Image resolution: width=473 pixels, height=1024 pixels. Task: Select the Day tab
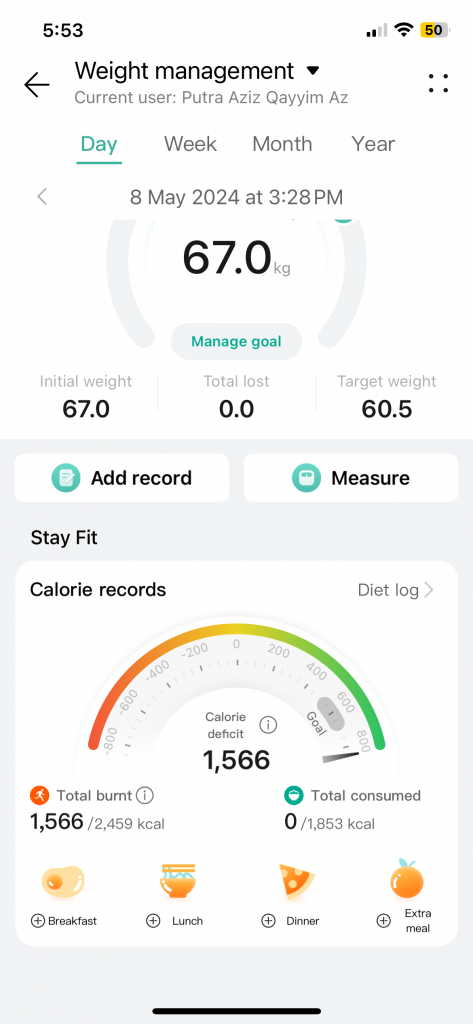(x=99, y=144)
